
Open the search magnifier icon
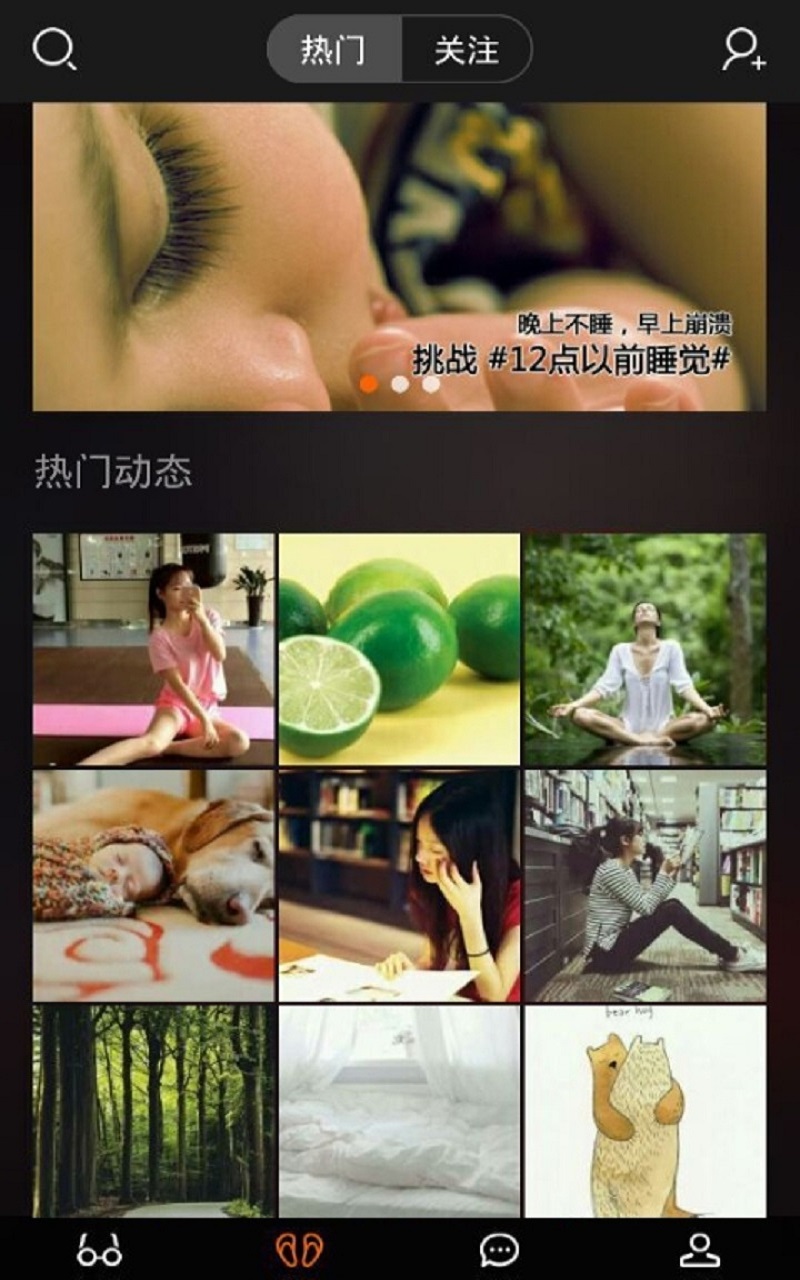[x=54, y=49]
